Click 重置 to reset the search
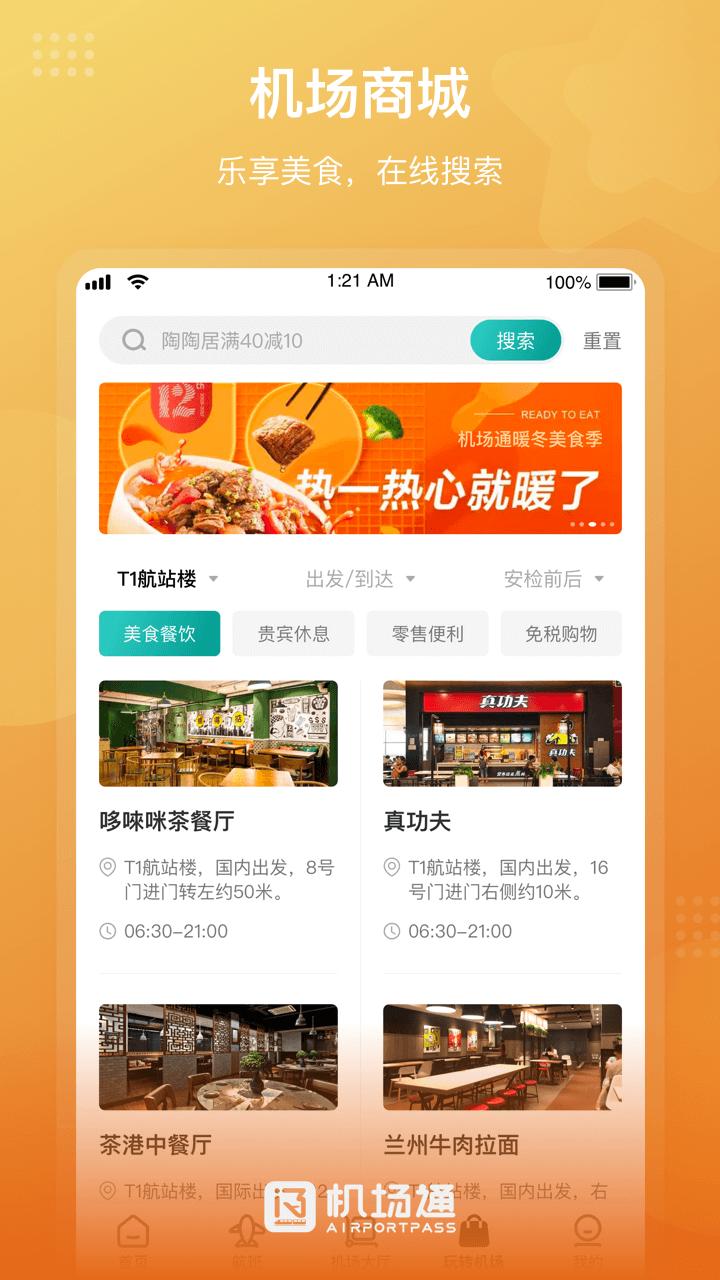Viewport: 720px width, 1280px height. (x=600, y=340)
